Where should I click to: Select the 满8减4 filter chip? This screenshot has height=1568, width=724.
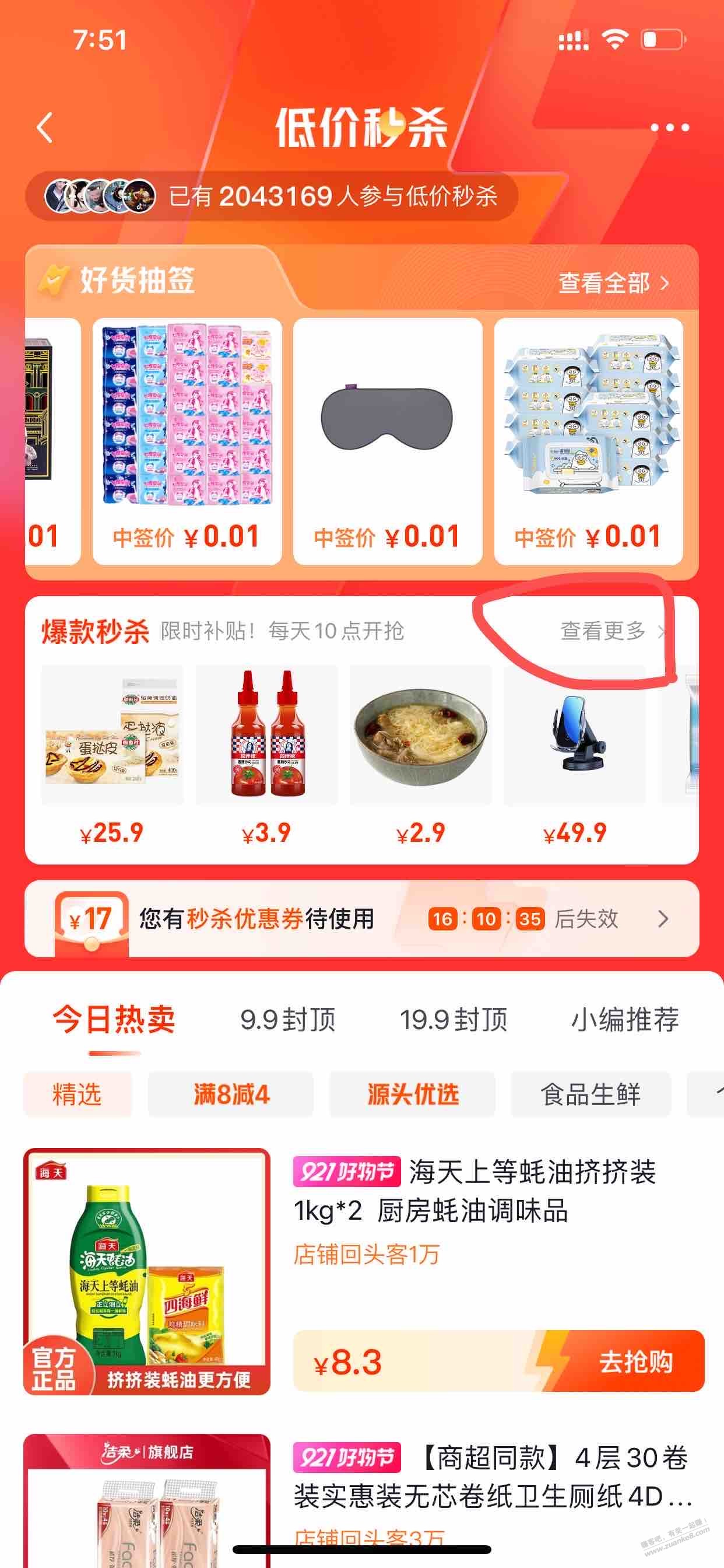pos(231,1094)
